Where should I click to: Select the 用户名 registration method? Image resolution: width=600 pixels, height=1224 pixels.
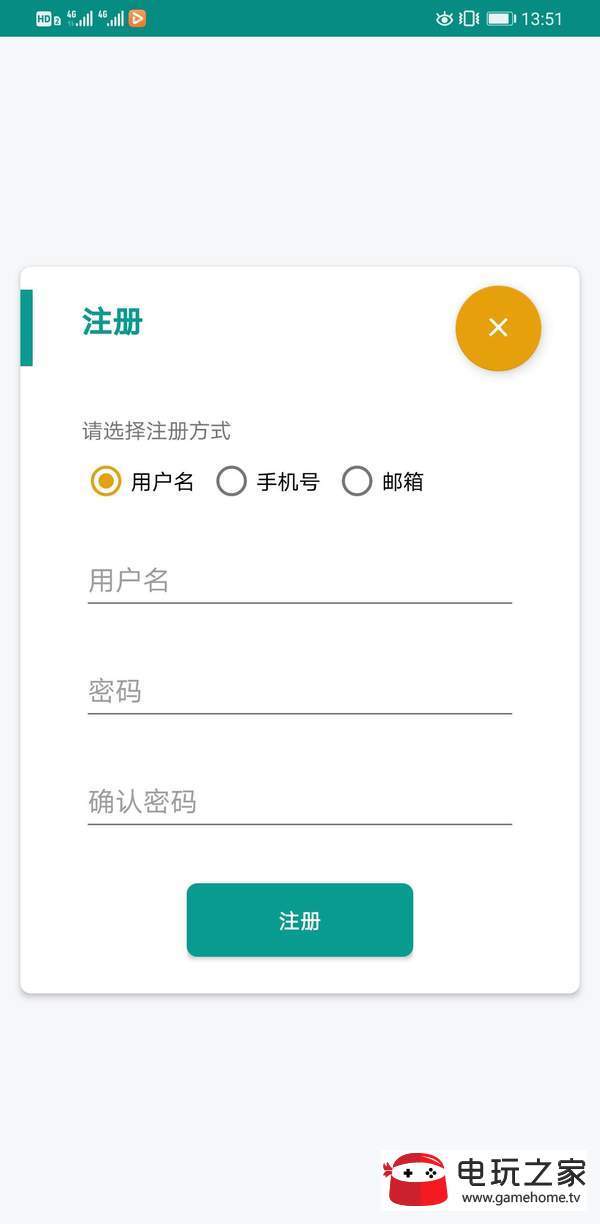click(142, 482)
